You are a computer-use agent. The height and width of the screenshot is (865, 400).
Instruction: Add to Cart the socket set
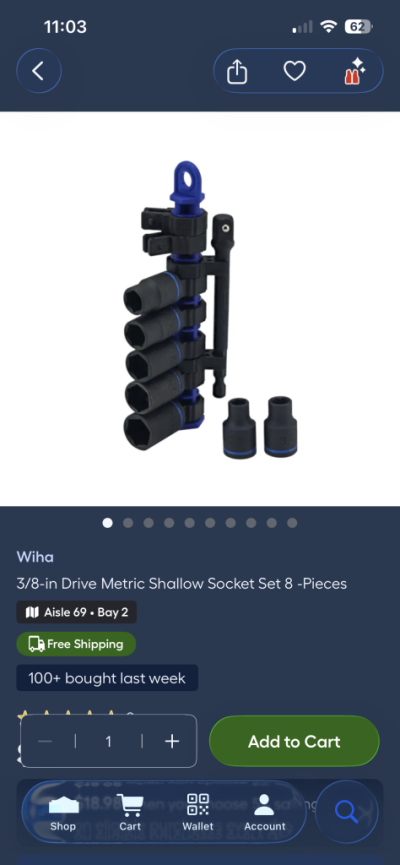click(x=294, y=741)
